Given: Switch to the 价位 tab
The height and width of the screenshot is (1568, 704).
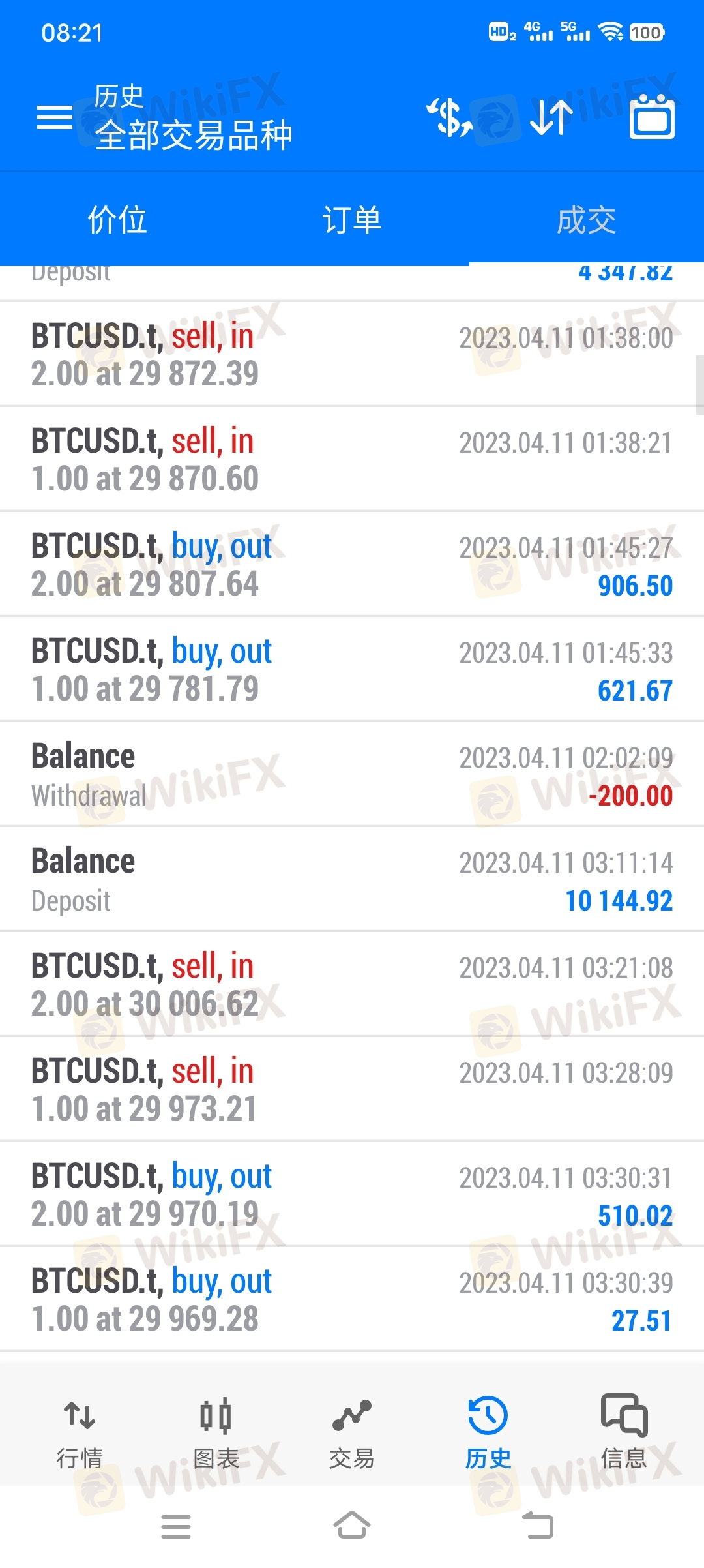Looking at the screenshot, I should point(117,219).
